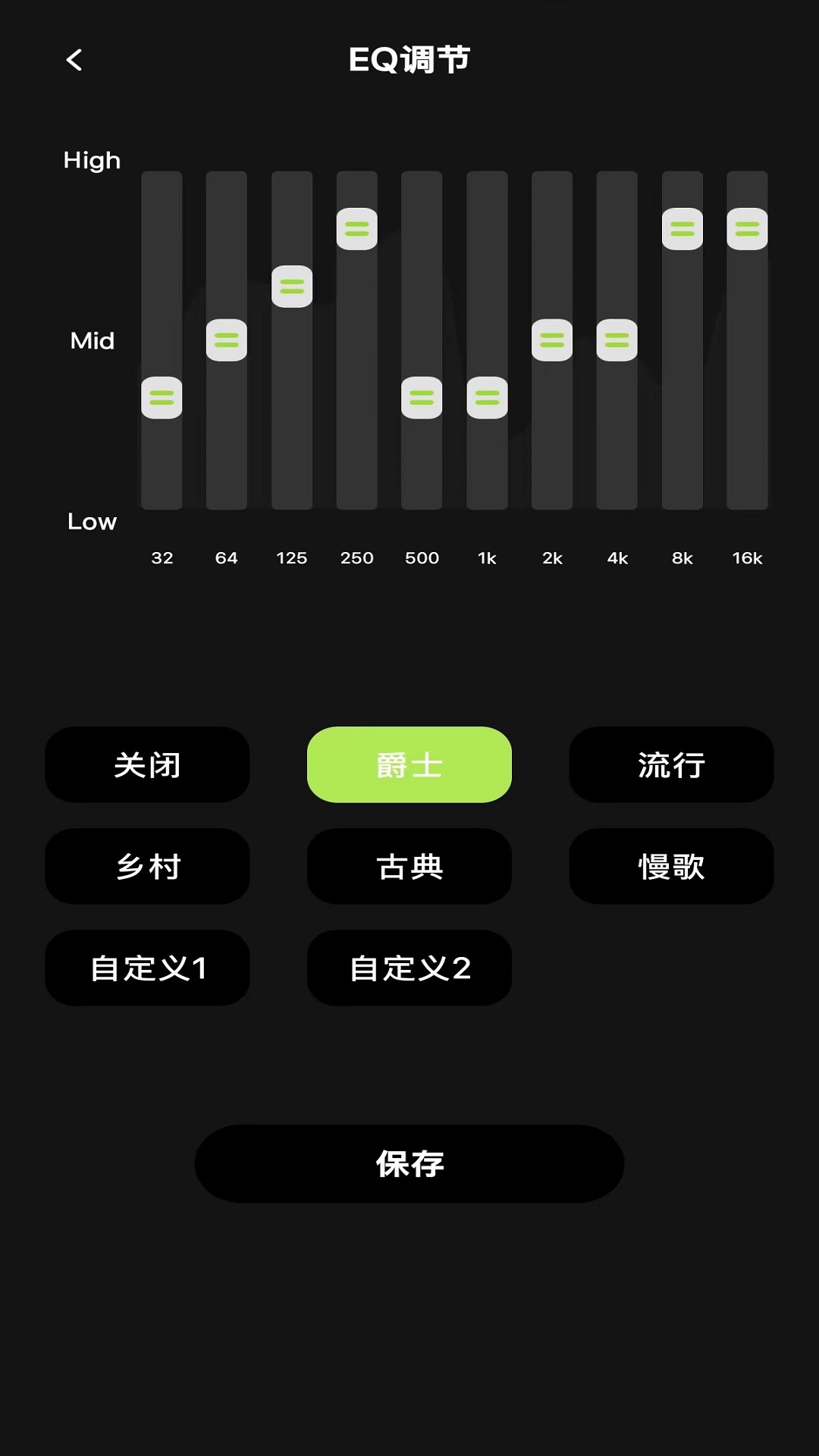
Task: Open the 自定义2 custom preset
Action: (409, 968)
